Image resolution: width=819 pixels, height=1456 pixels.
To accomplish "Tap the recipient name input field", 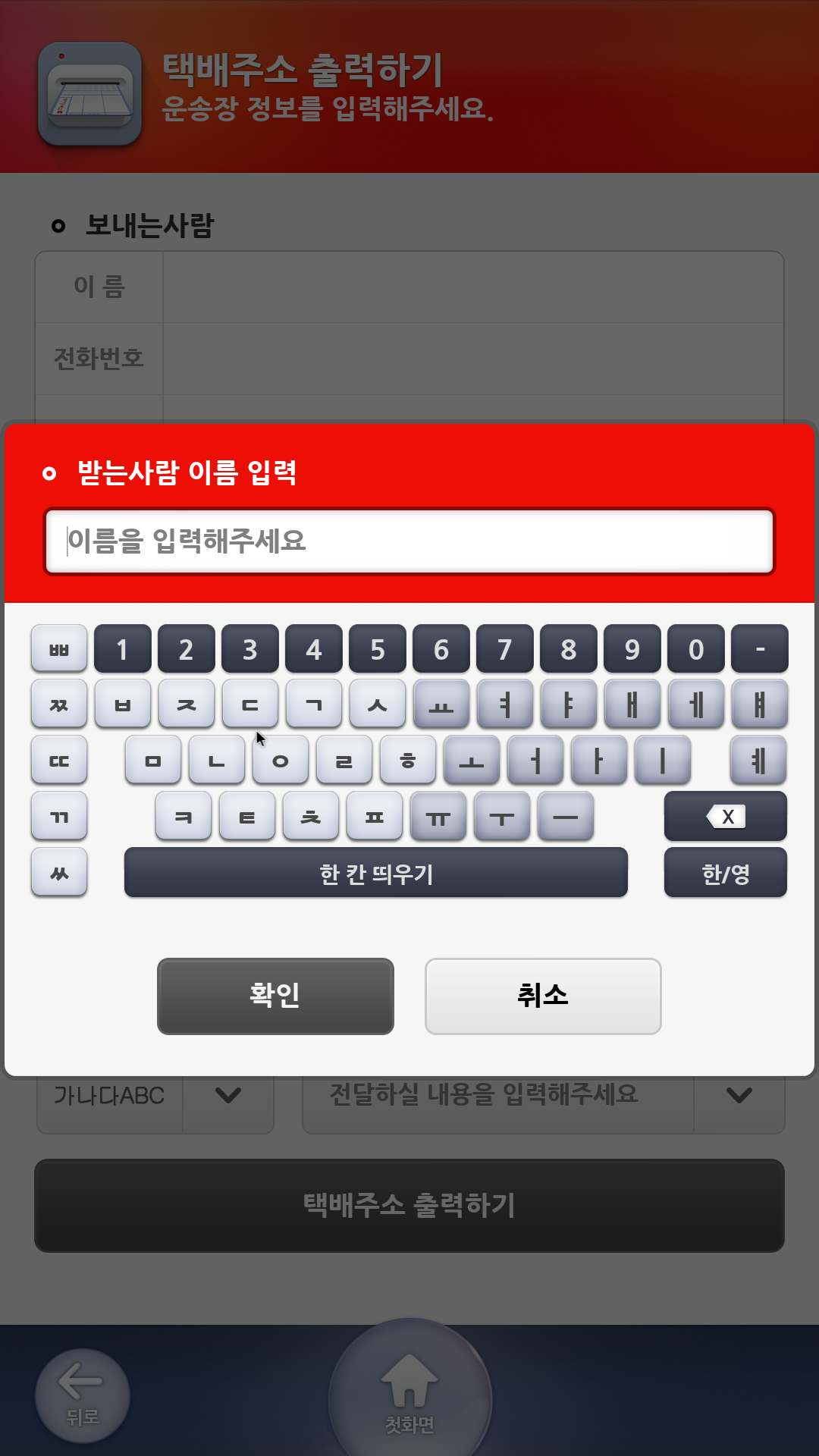I will point(409,541).
